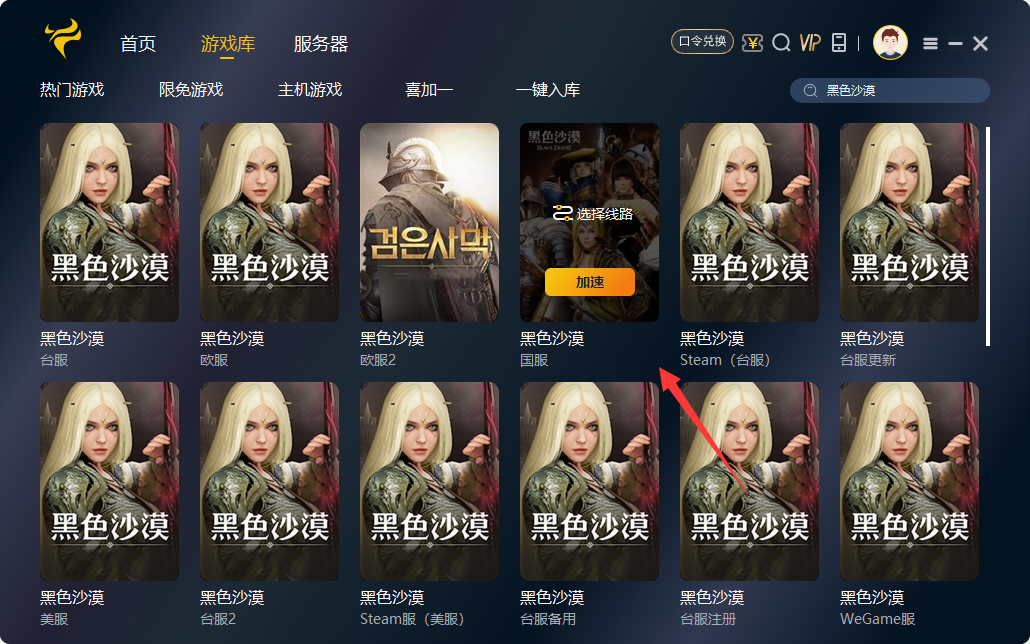
Task: Tap the orange 加速 button
Action: [590, 282]
